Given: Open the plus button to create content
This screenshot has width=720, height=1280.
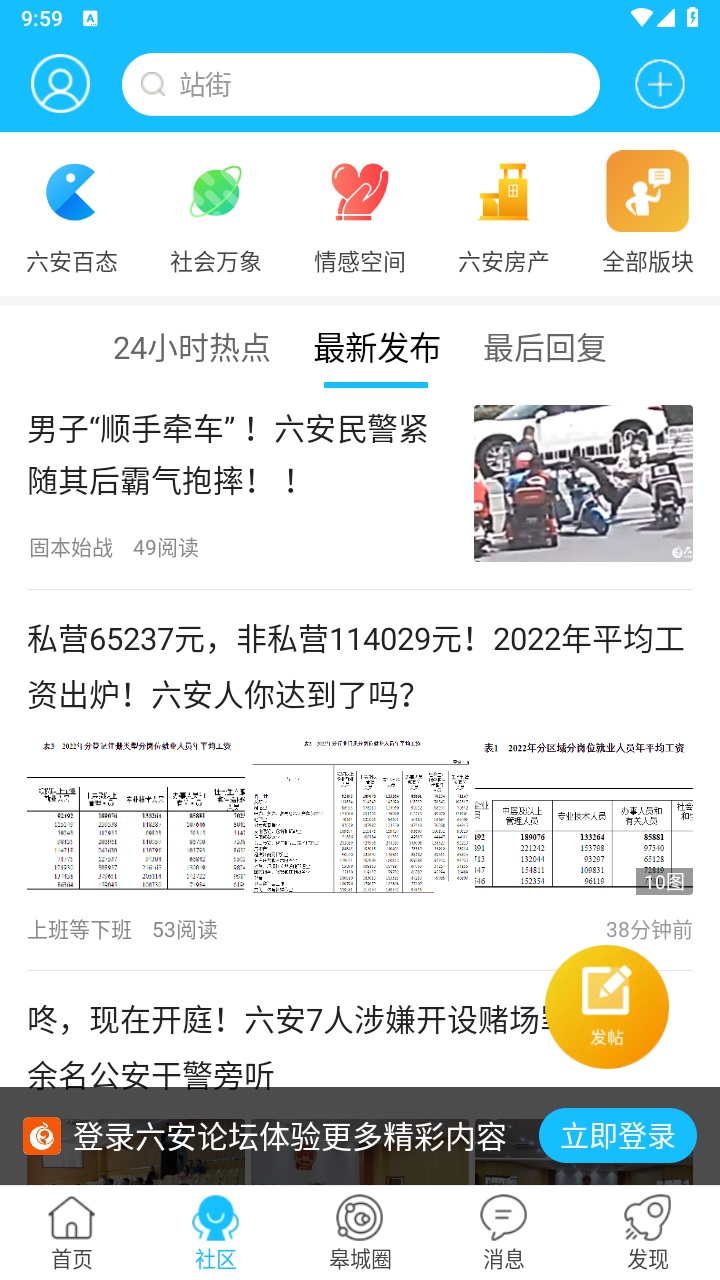Looking at the screenshot, I should (659, 83).
